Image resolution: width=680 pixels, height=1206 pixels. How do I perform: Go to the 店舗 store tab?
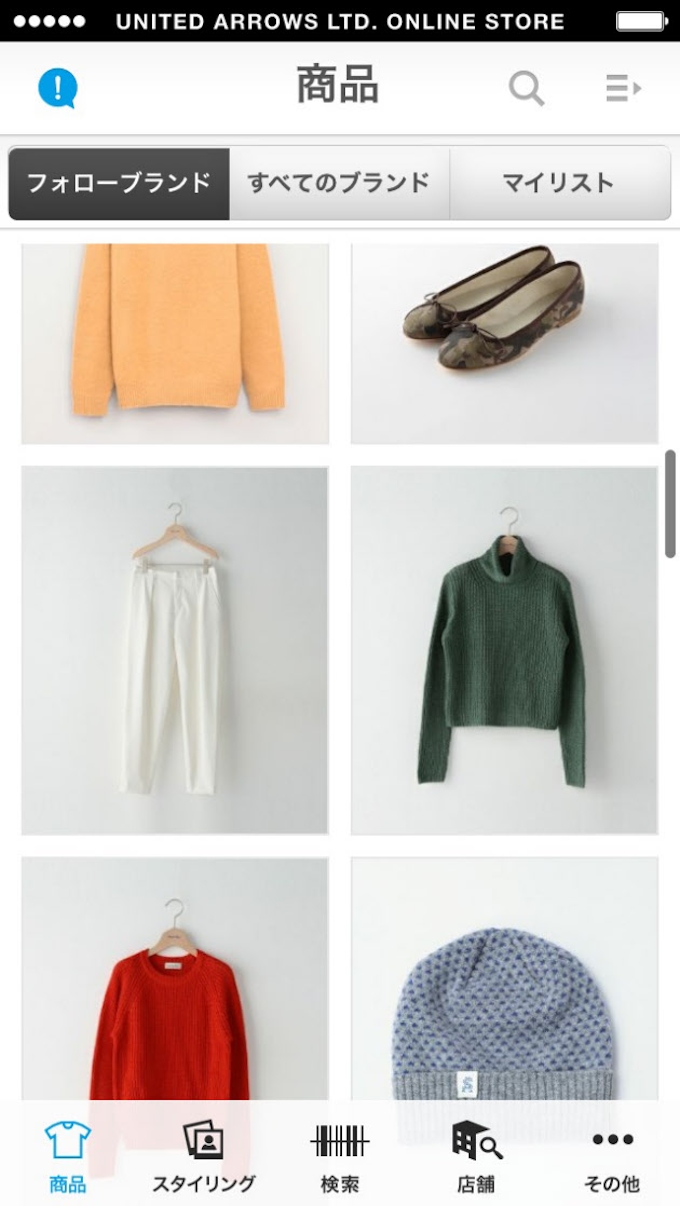coord(476,1156)
